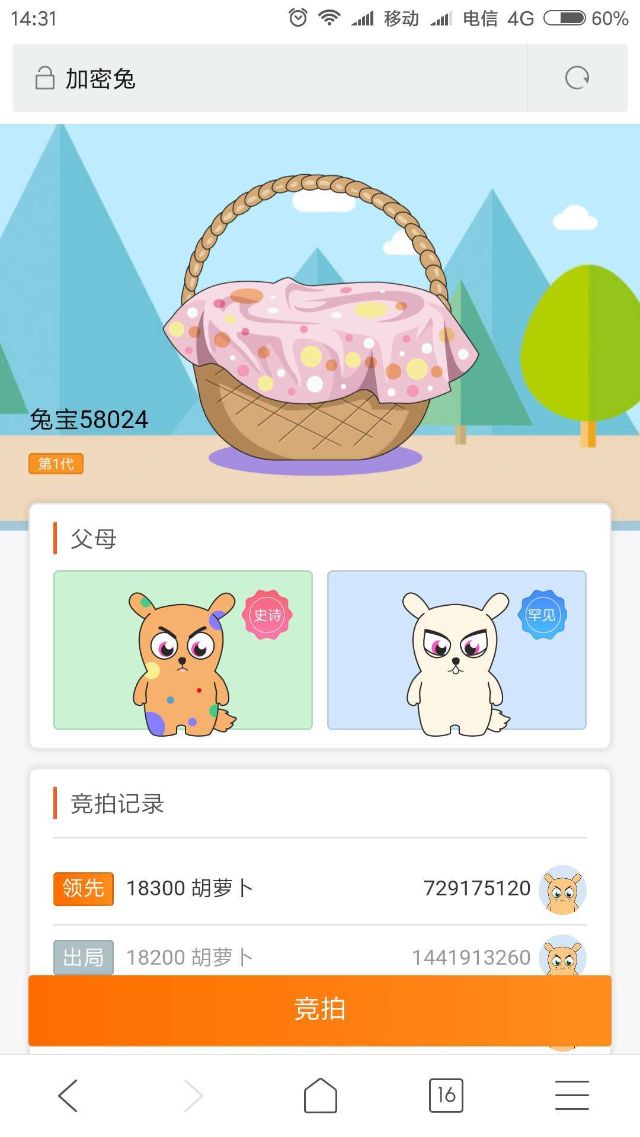Viewport: 640px width, 1137px height.
Task: Tap the 加密兔 address bar
Action: click(270, 78)
